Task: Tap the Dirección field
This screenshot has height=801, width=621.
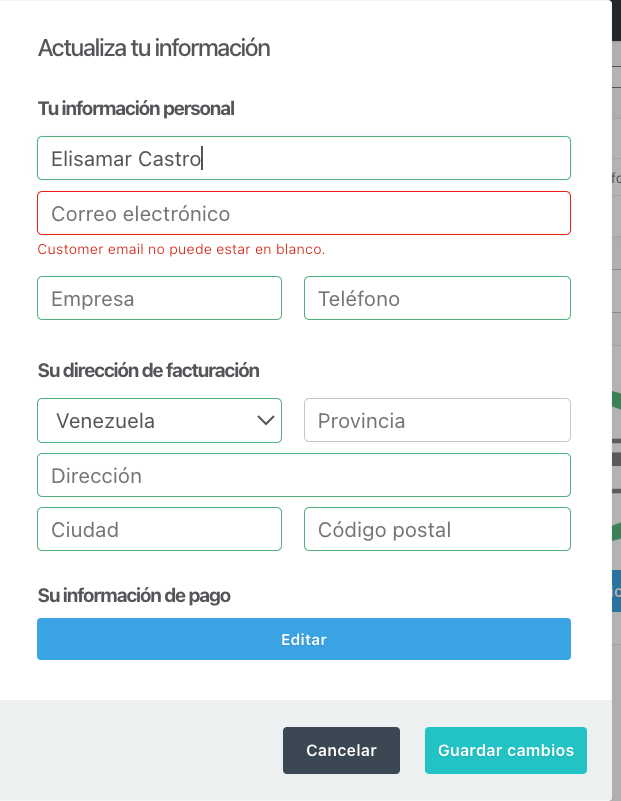Action: 304,475
